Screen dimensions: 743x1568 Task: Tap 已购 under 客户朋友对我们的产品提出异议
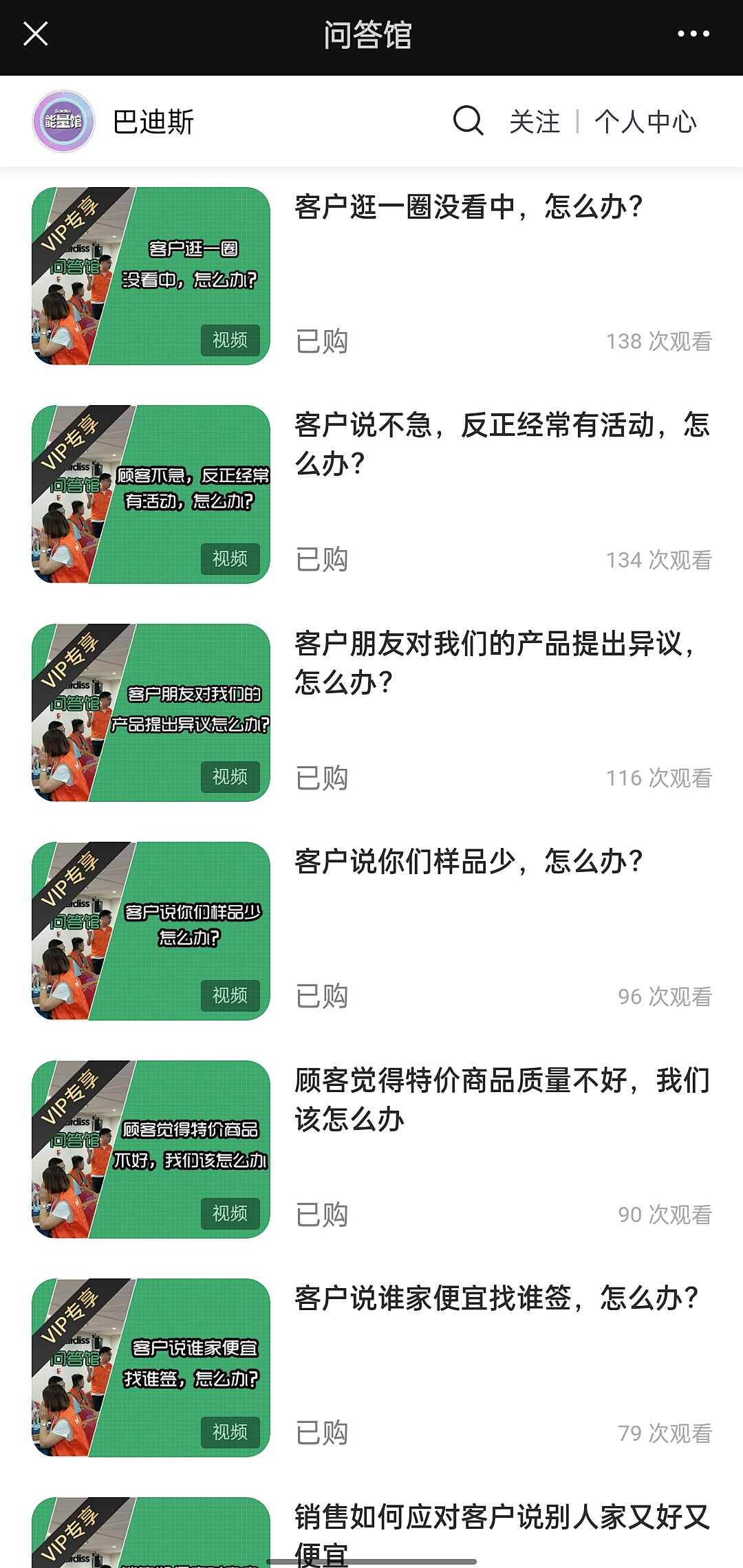pyautogui.click(x=322, y=777)
